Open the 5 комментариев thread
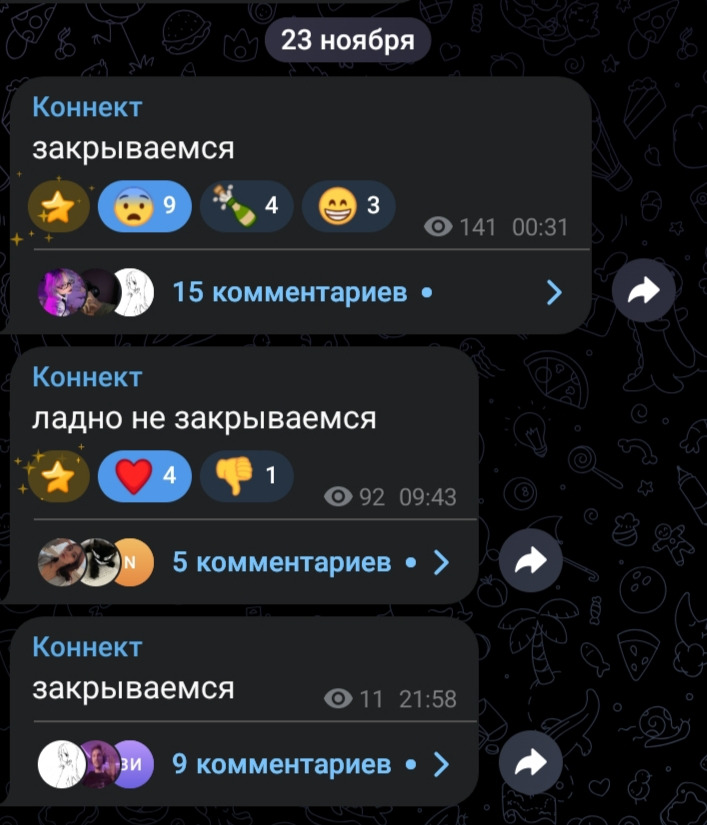707x825 pixels. coord(281,563)
